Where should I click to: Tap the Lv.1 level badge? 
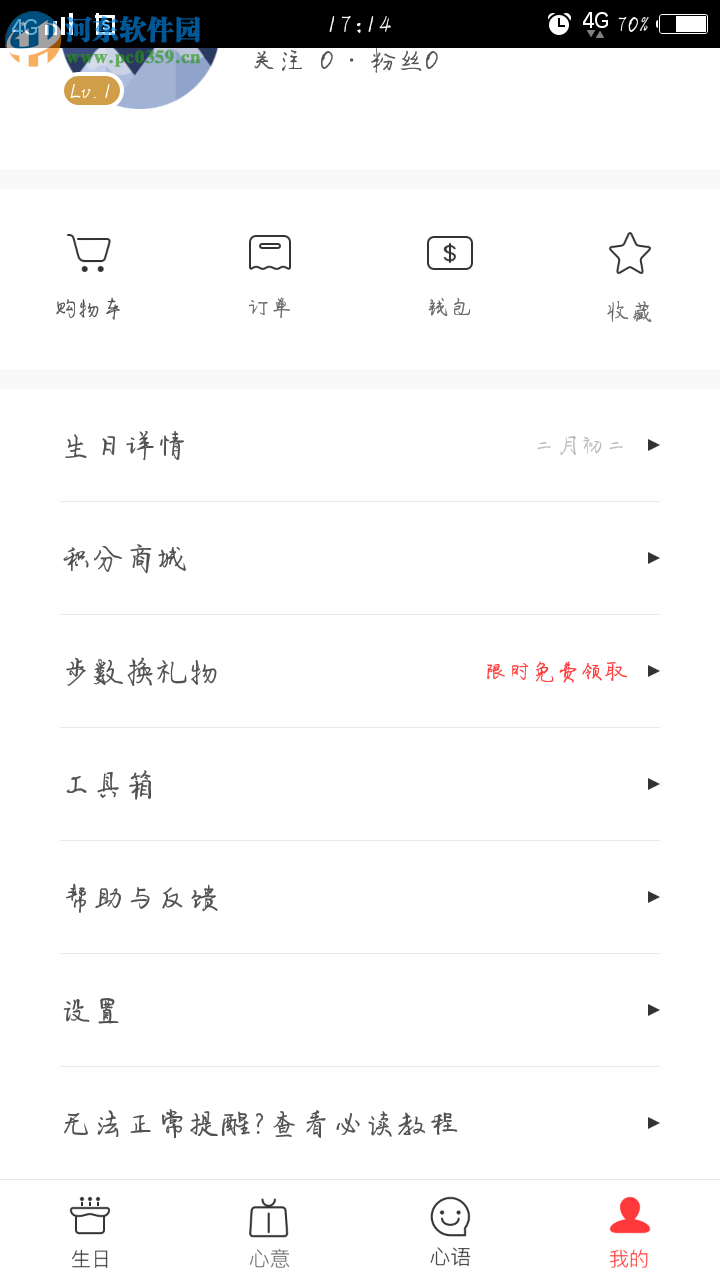[91, 90]
